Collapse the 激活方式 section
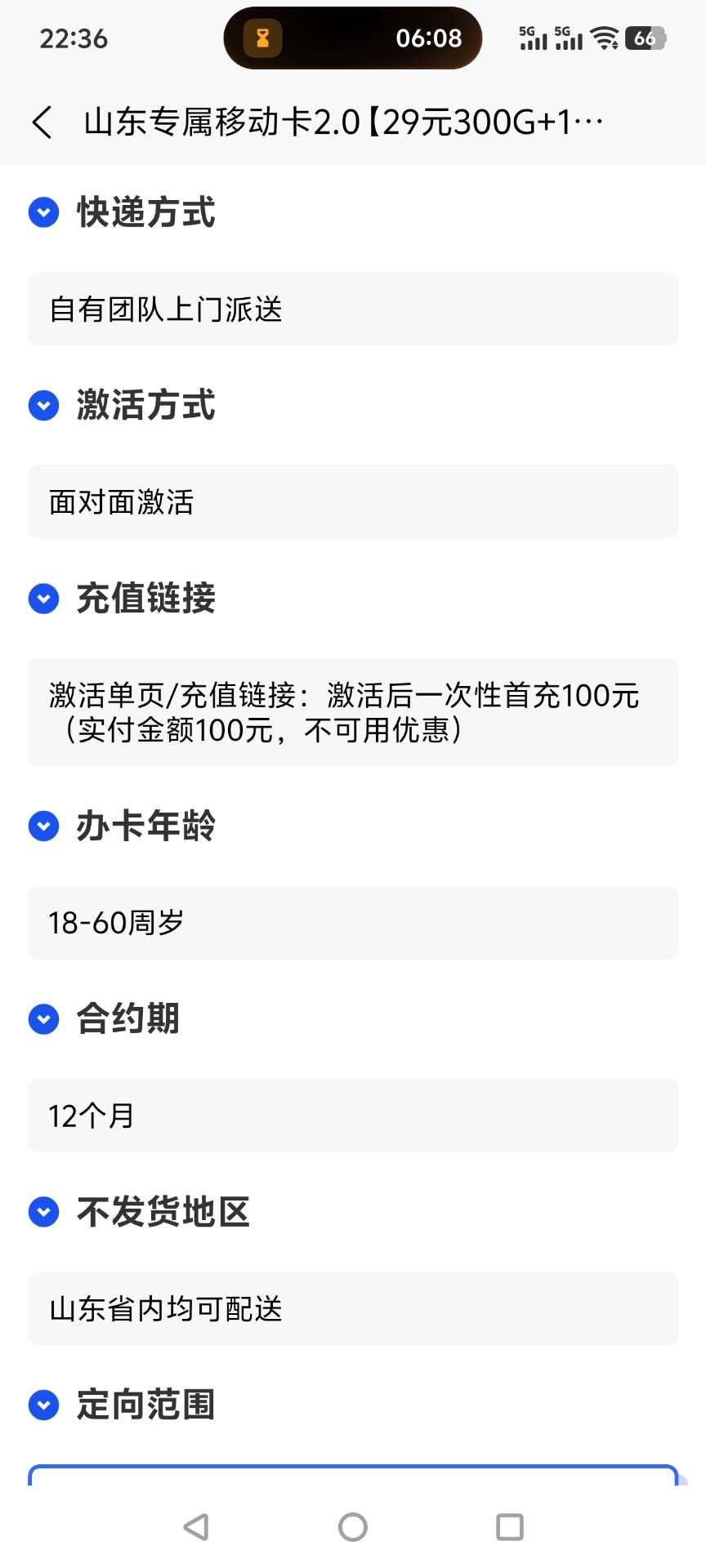The width and height of the screenshot is (706, 1568). point(43,405)
